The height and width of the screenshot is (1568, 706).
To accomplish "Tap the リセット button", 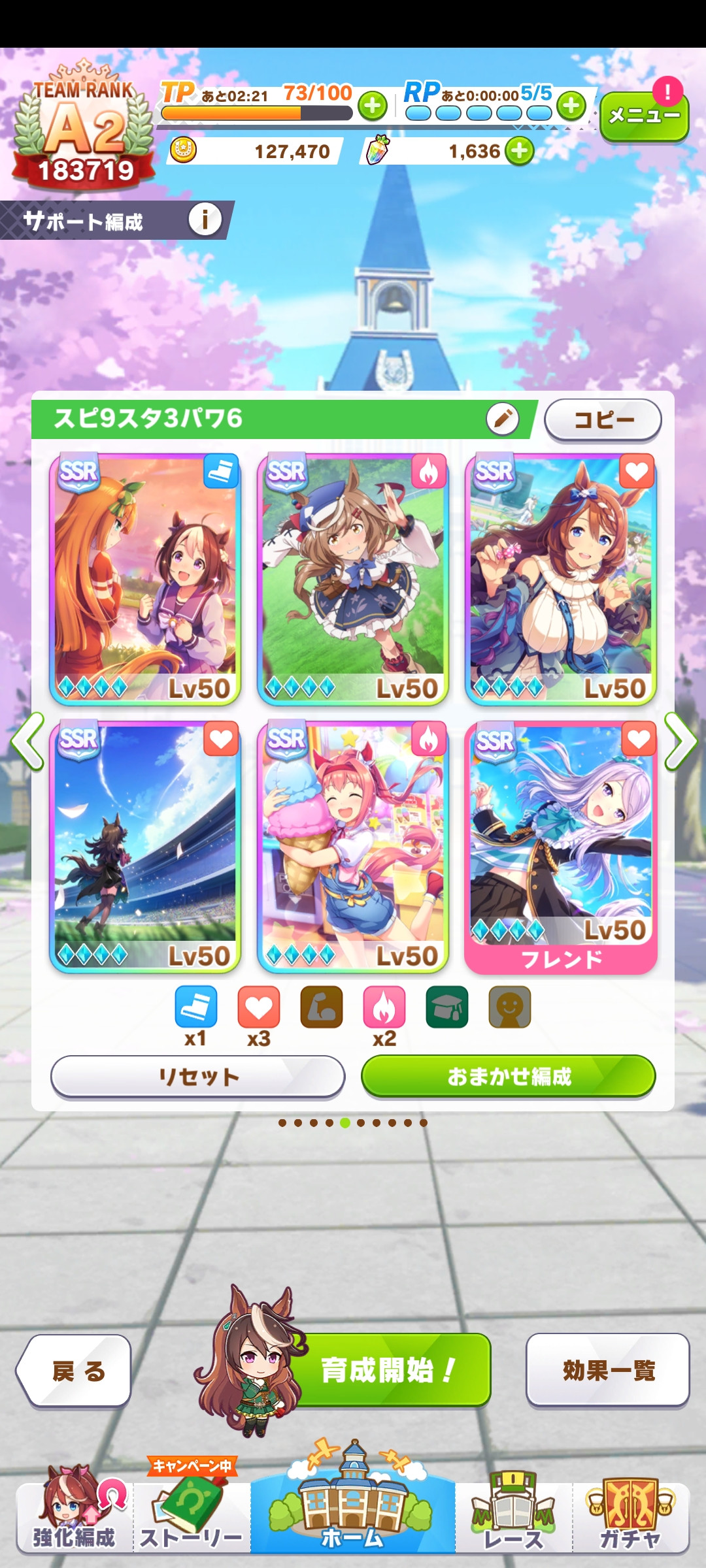I will click(197, 1077).
